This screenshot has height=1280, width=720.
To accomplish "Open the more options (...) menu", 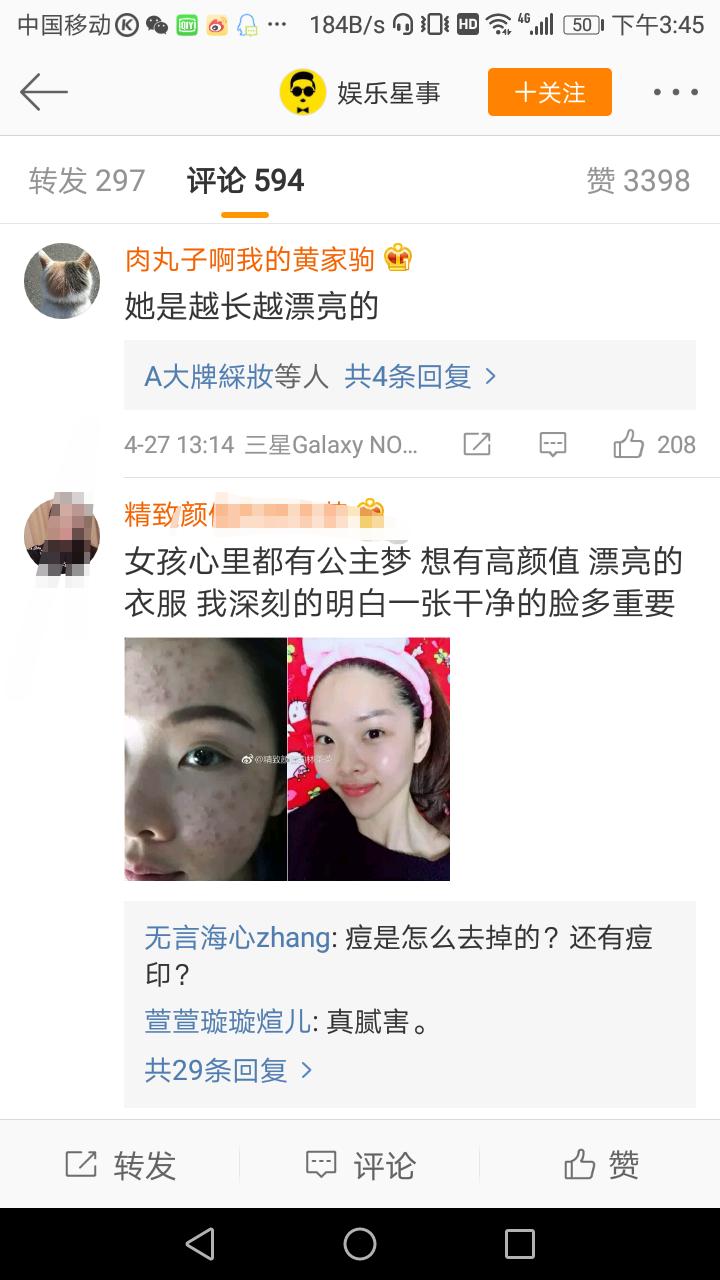I will 675,91.
